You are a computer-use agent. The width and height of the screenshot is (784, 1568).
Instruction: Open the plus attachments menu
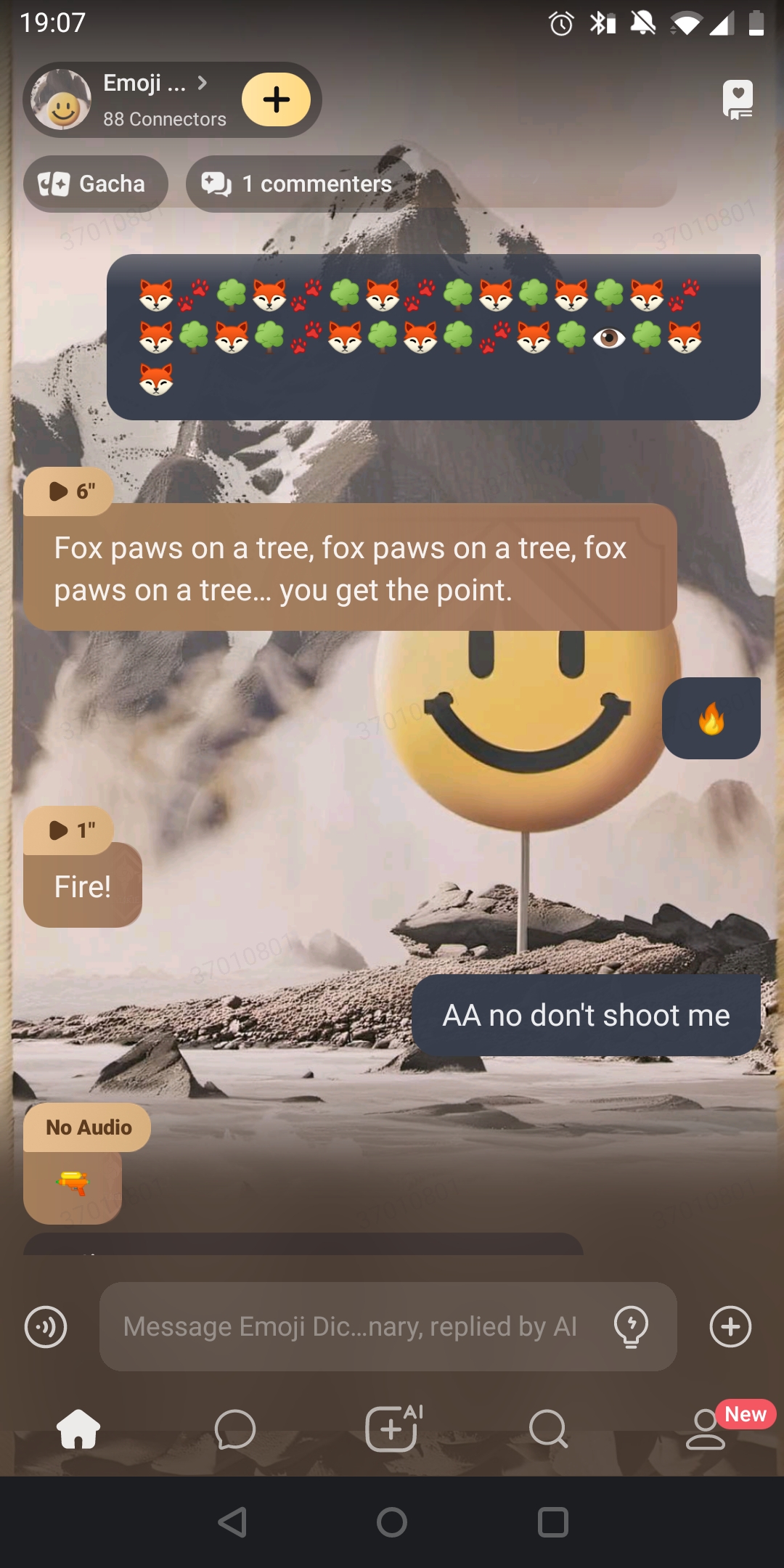tap(730, 1327)
